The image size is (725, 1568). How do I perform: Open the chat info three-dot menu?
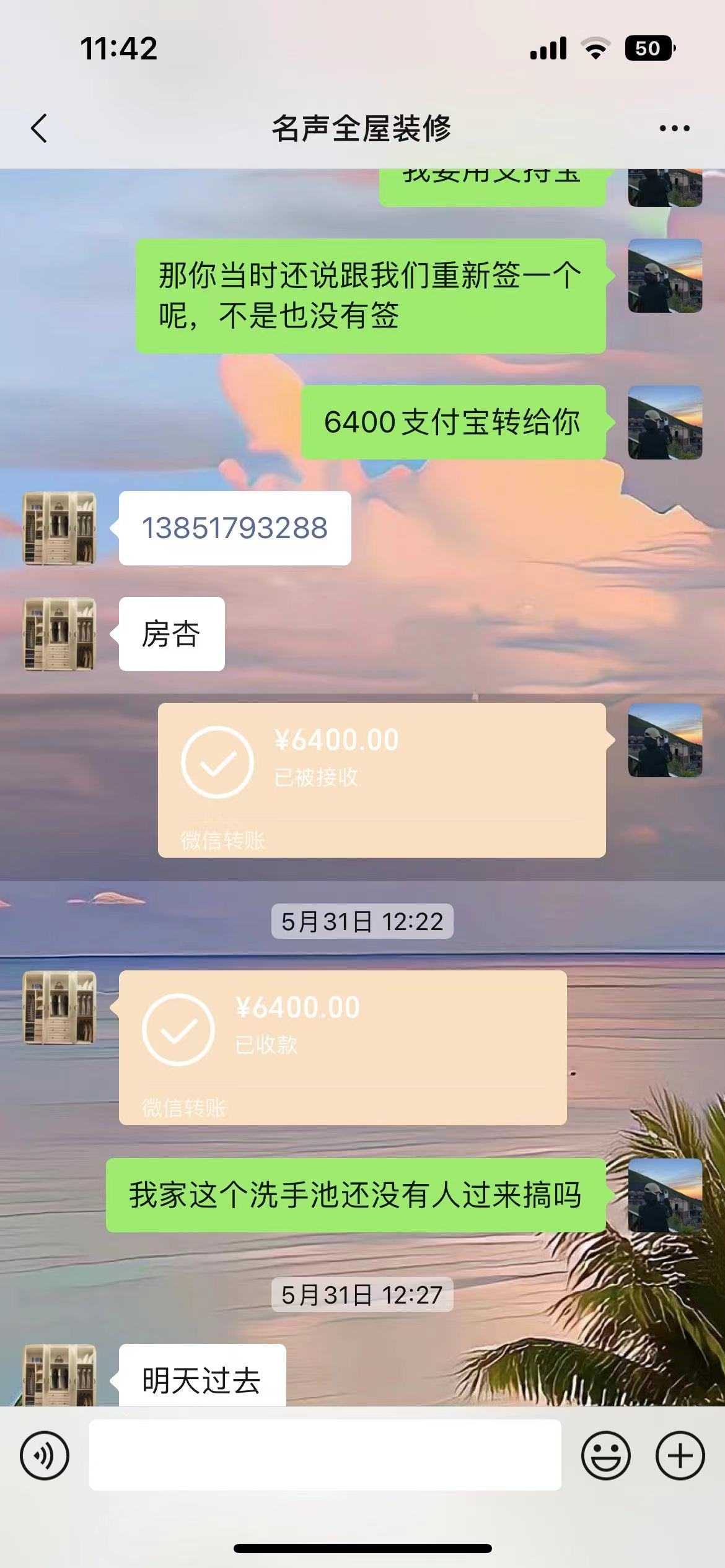(674, 129)
